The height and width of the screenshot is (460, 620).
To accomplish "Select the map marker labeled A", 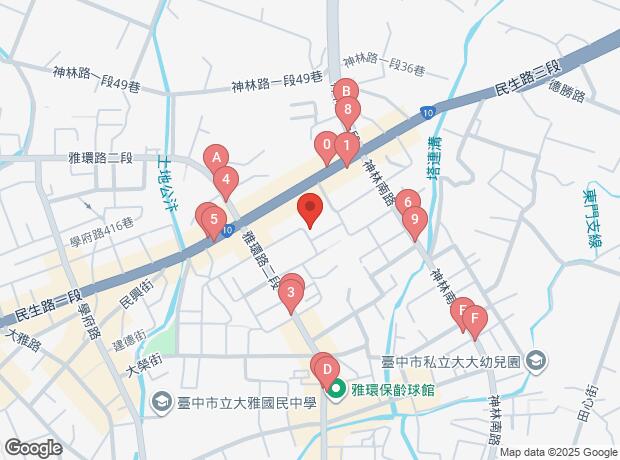I will [x=216, y=158].
